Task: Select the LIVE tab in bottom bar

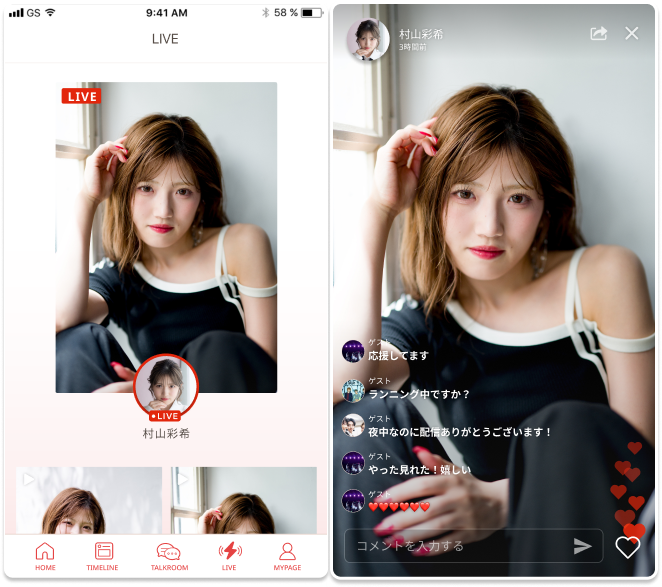Action: tap(230, 555)
